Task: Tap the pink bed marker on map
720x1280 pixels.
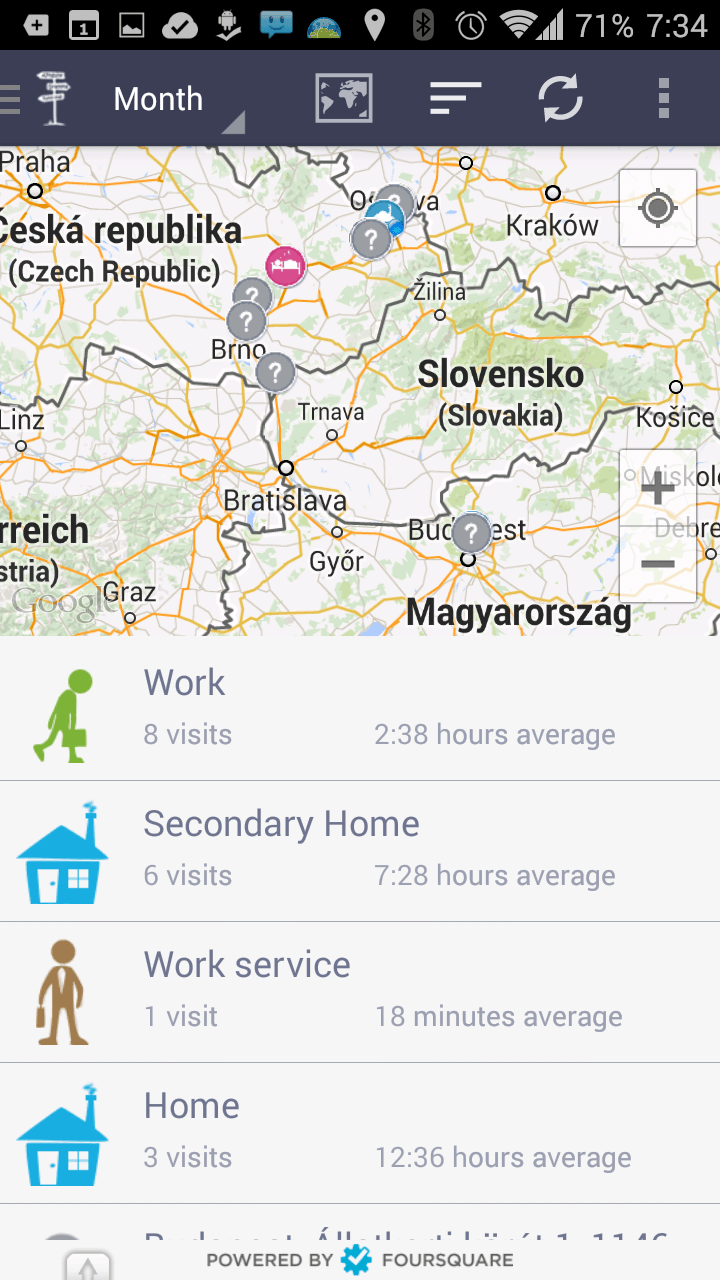Action: pyautogui.click(x=285, y=266)
